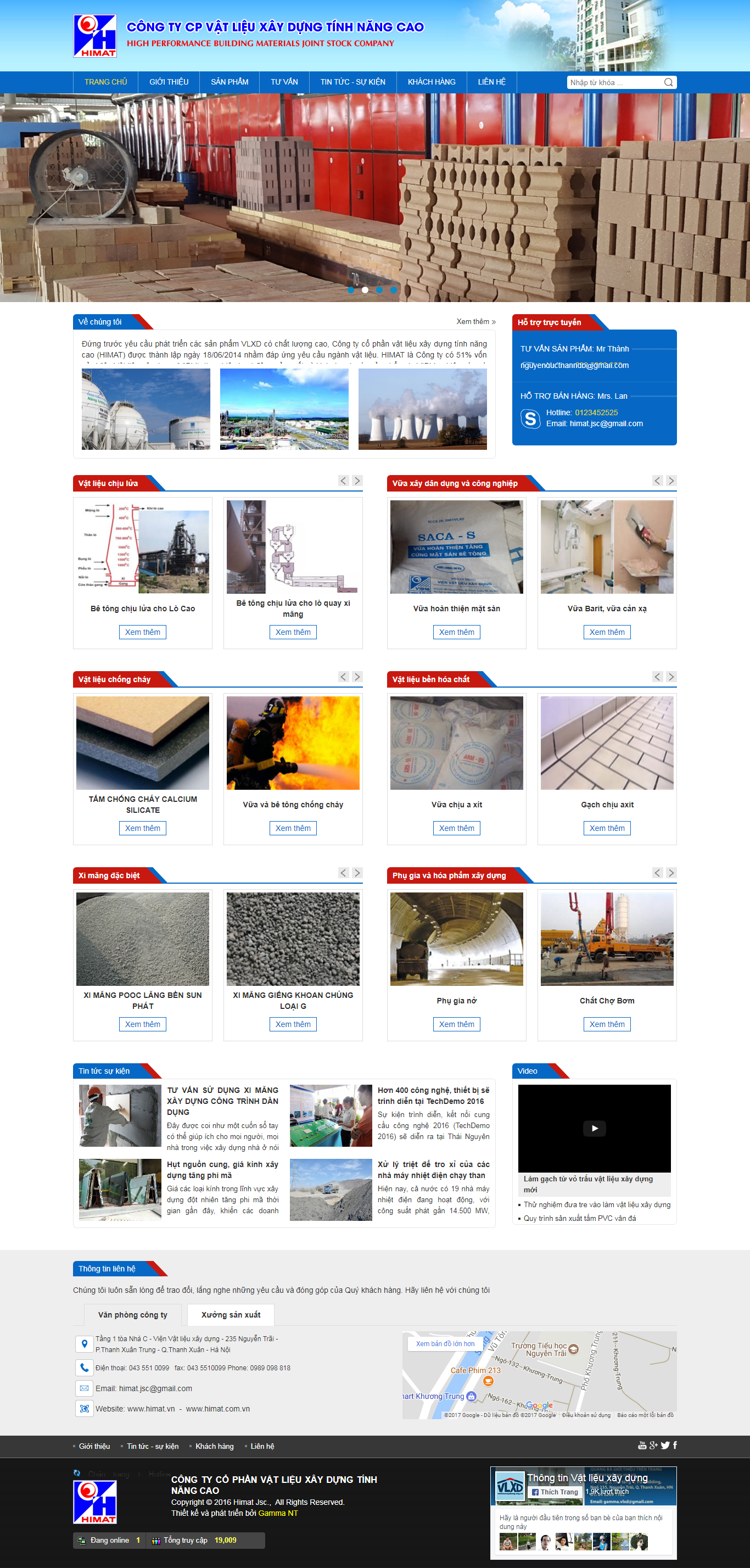Tap Xem thêm under Vữa hoàn thiện mặt sàn
This screenshot has width=750, height=1568.
(456, 632)
